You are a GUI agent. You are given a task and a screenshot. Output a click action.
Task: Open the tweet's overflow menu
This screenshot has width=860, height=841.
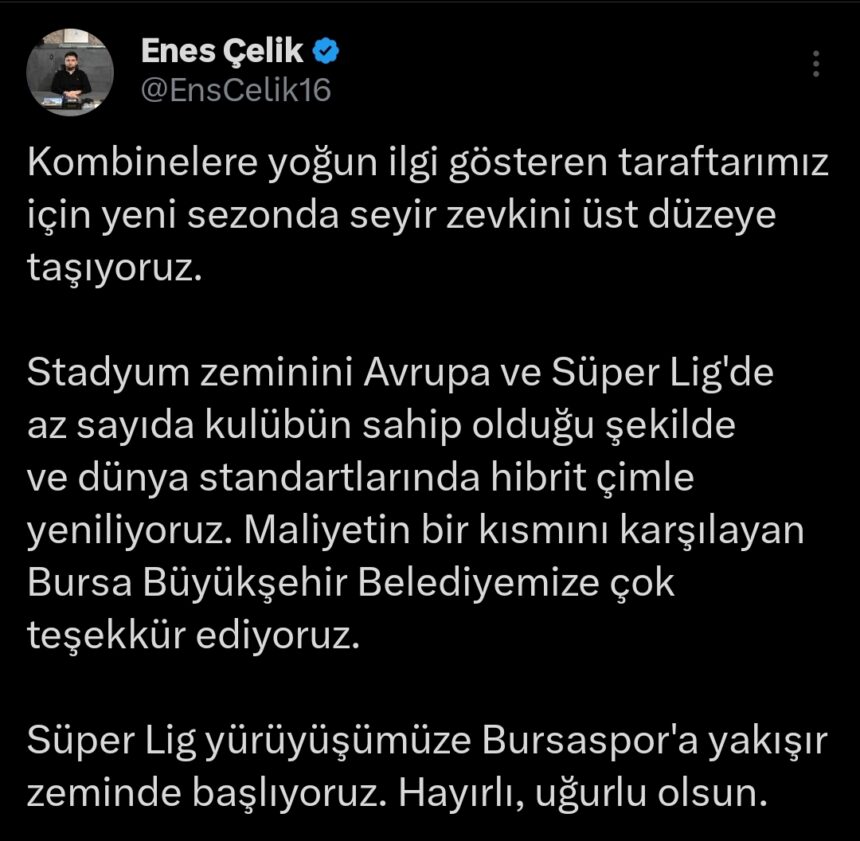817,64
